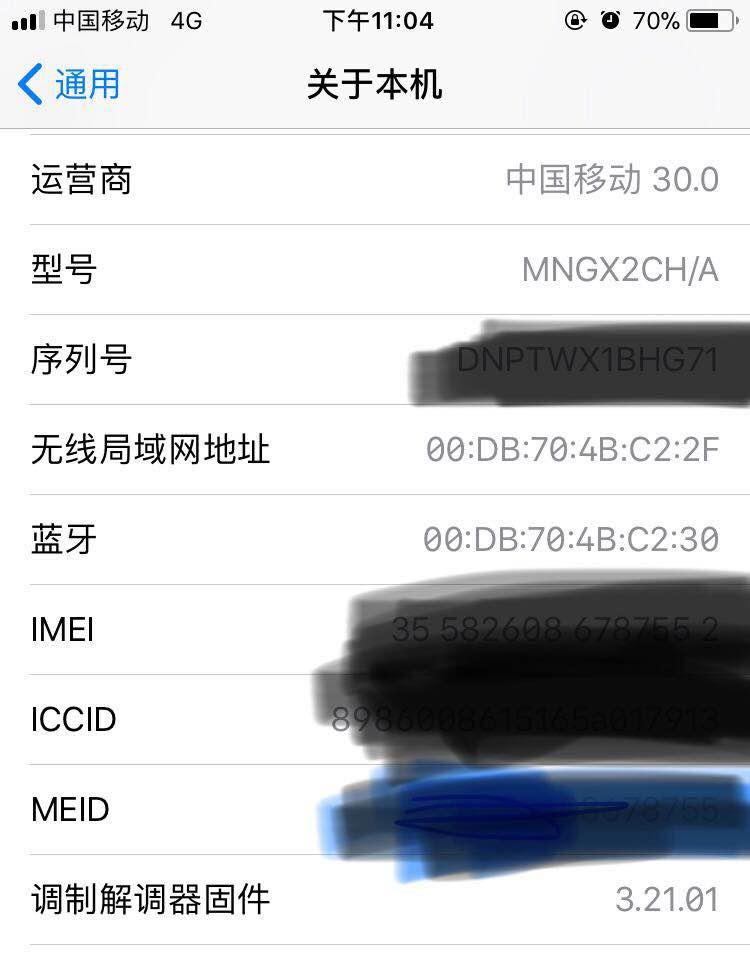Tap the back chevron next to 通用
750x956 pixels.
pos(27,86)
